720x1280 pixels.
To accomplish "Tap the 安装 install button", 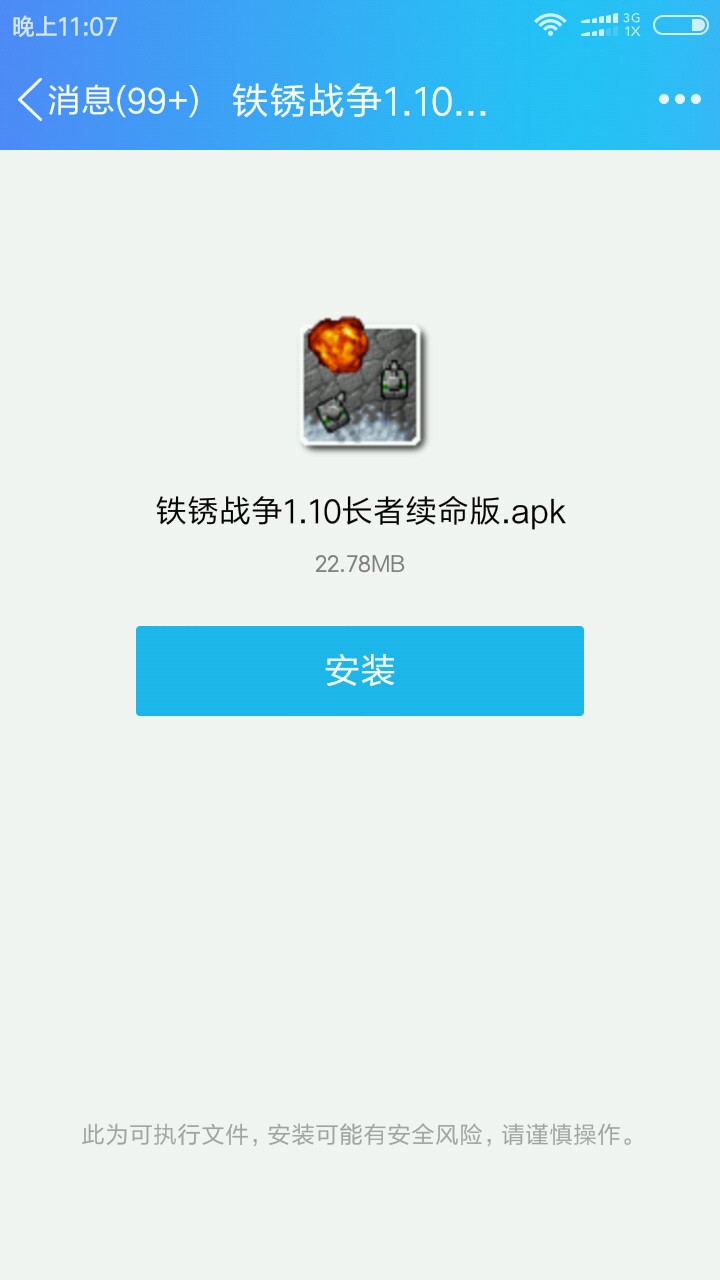I will coord(360,671).
